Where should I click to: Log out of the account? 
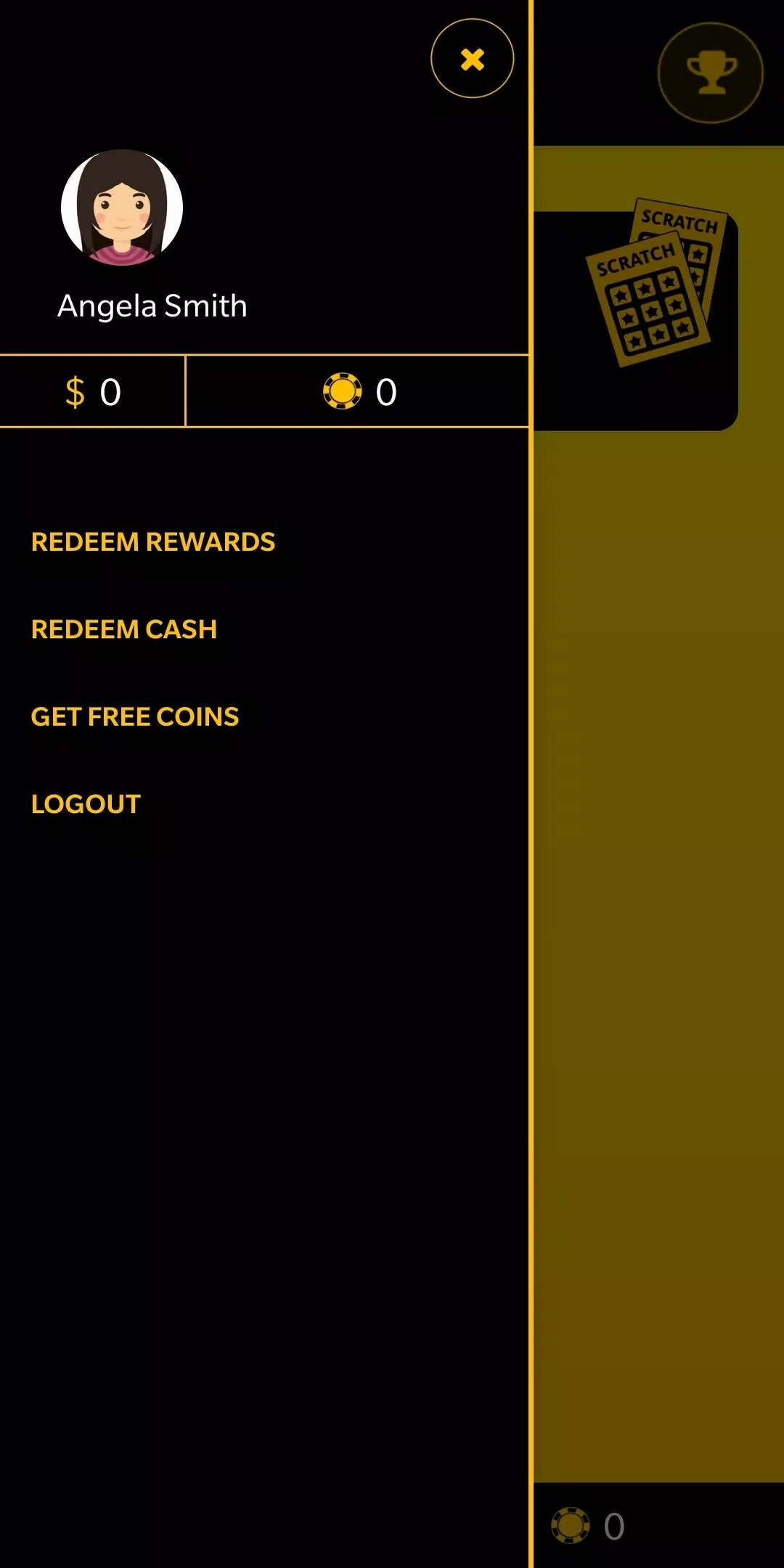pyautogui.click(x=86, y=804)
